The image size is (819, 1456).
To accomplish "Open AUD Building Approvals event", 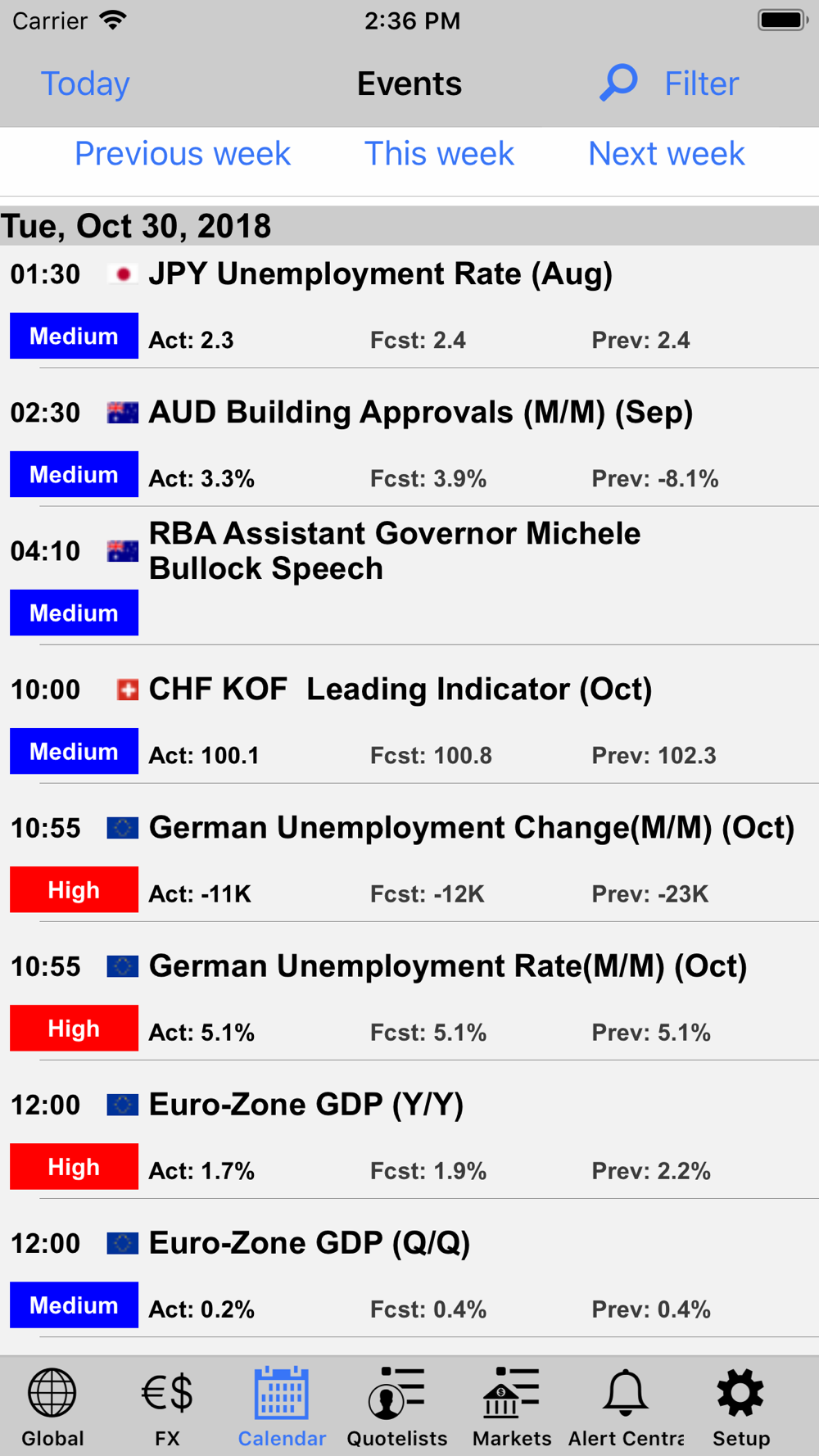I will tap(409, 437).
